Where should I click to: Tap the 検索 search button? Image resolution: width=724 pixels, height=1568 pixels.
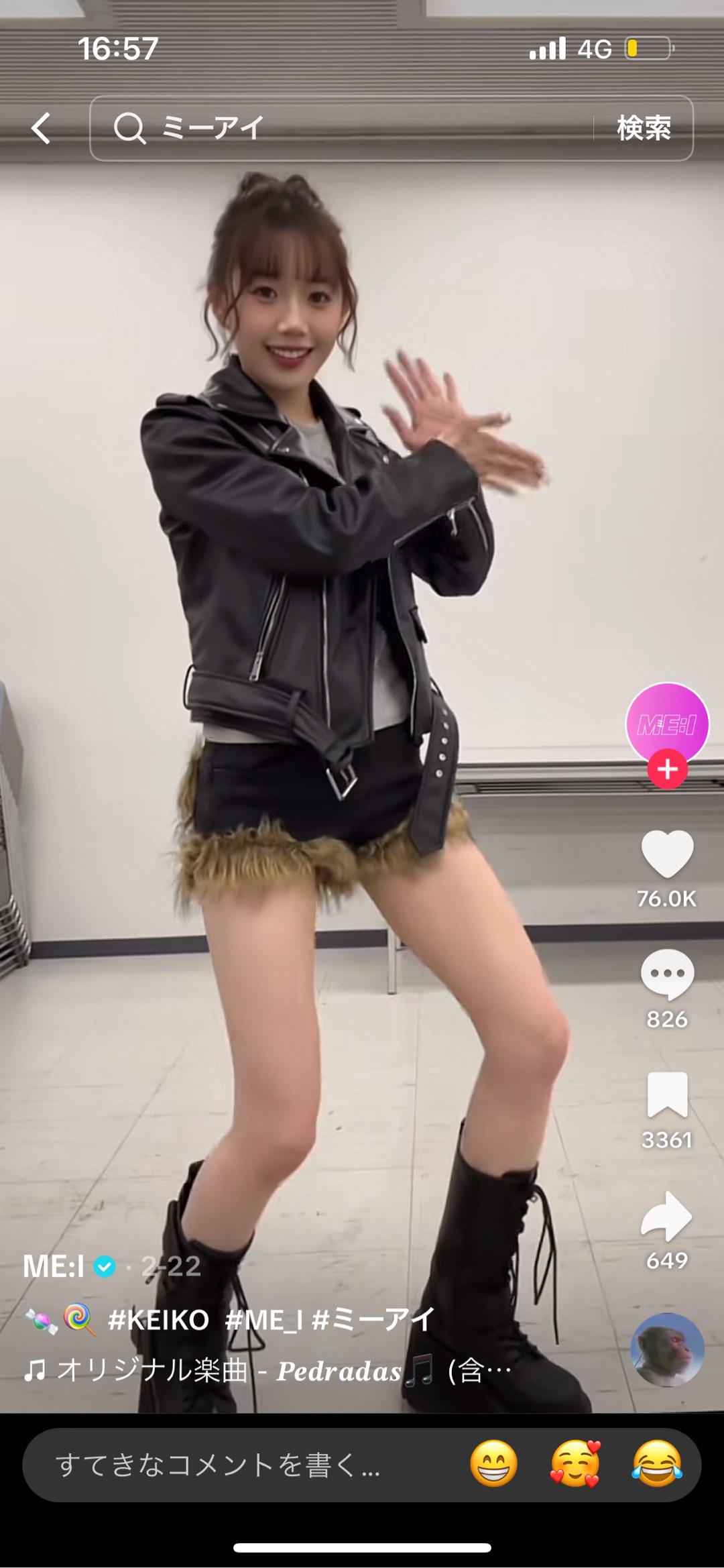644,128
